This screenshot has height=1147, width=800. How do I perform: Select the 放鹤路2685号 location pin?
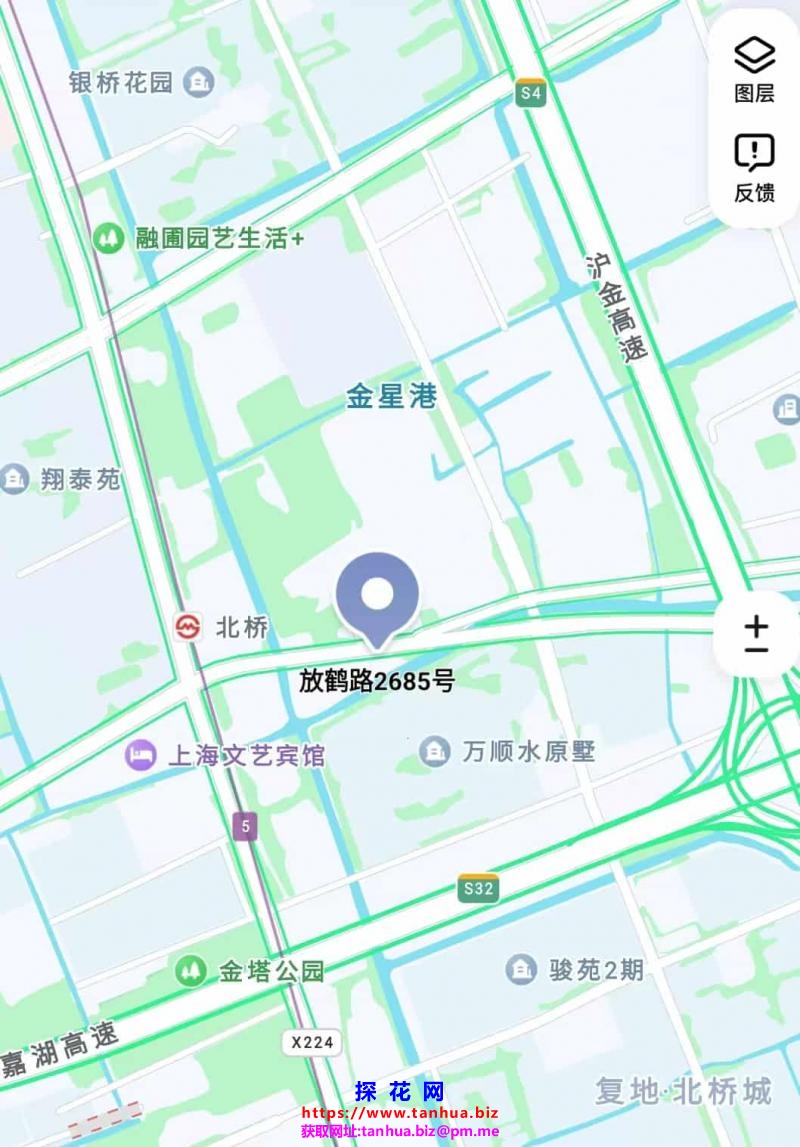(377, 598)
